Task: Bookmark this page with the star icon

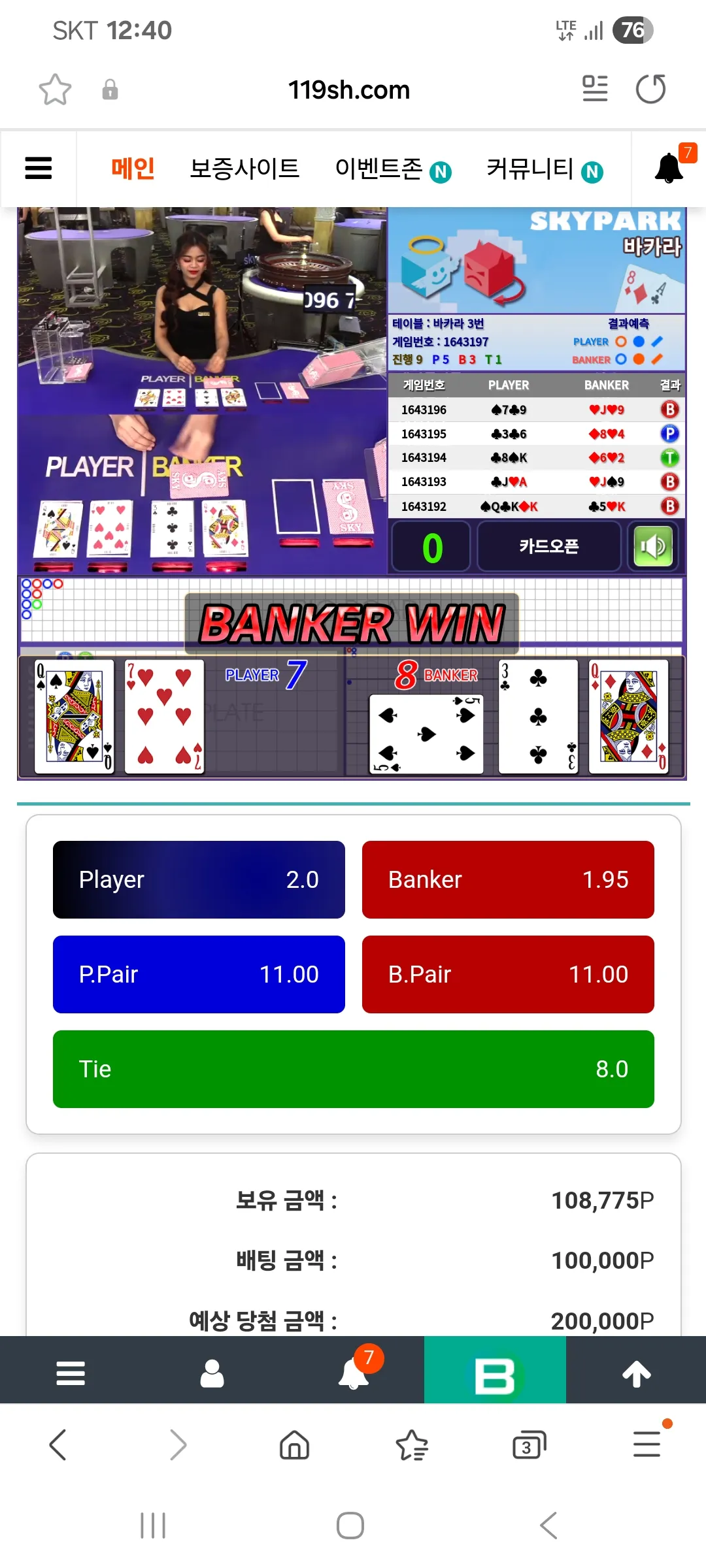Action: pos(55,90)
